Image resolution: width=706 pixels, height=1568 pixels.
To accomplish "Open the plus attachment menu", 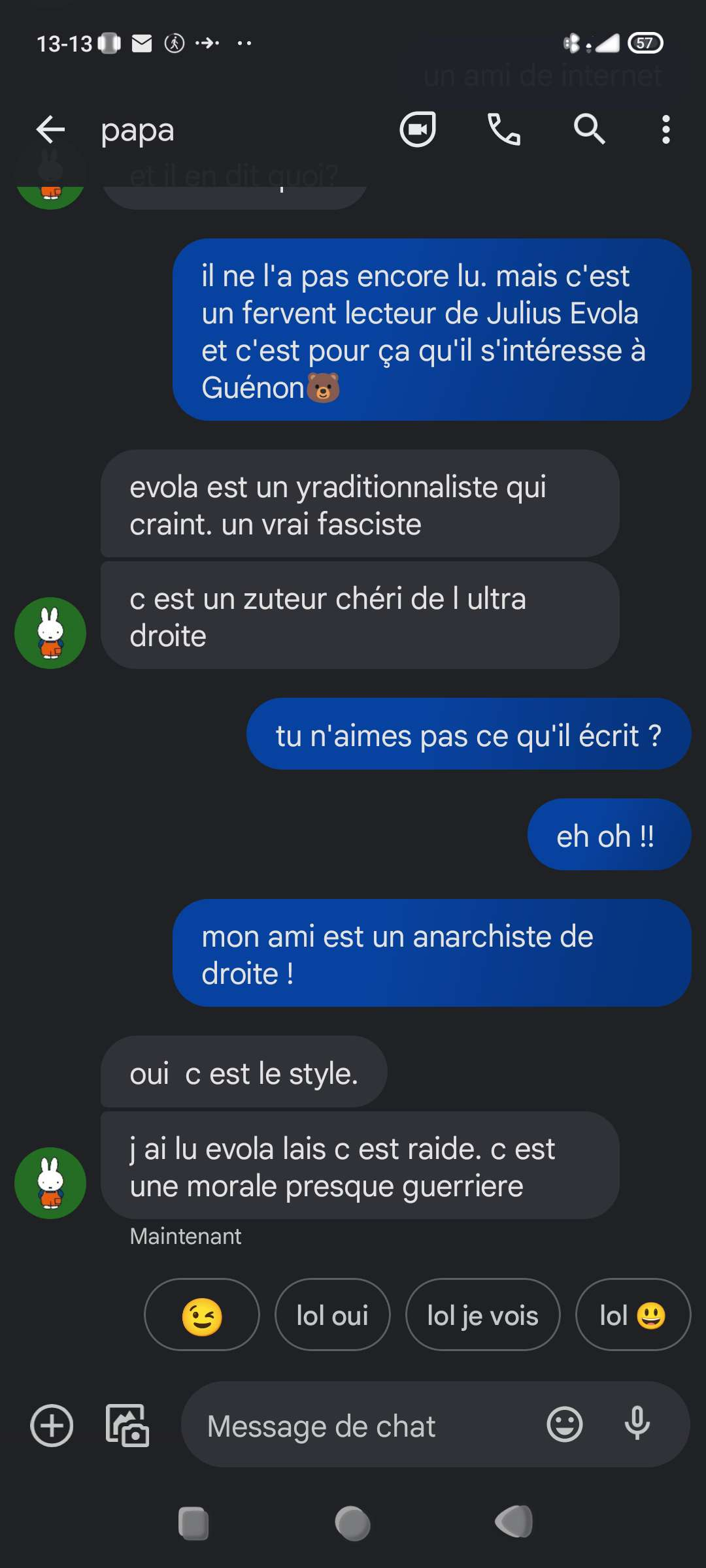I will coord(52,1426).
